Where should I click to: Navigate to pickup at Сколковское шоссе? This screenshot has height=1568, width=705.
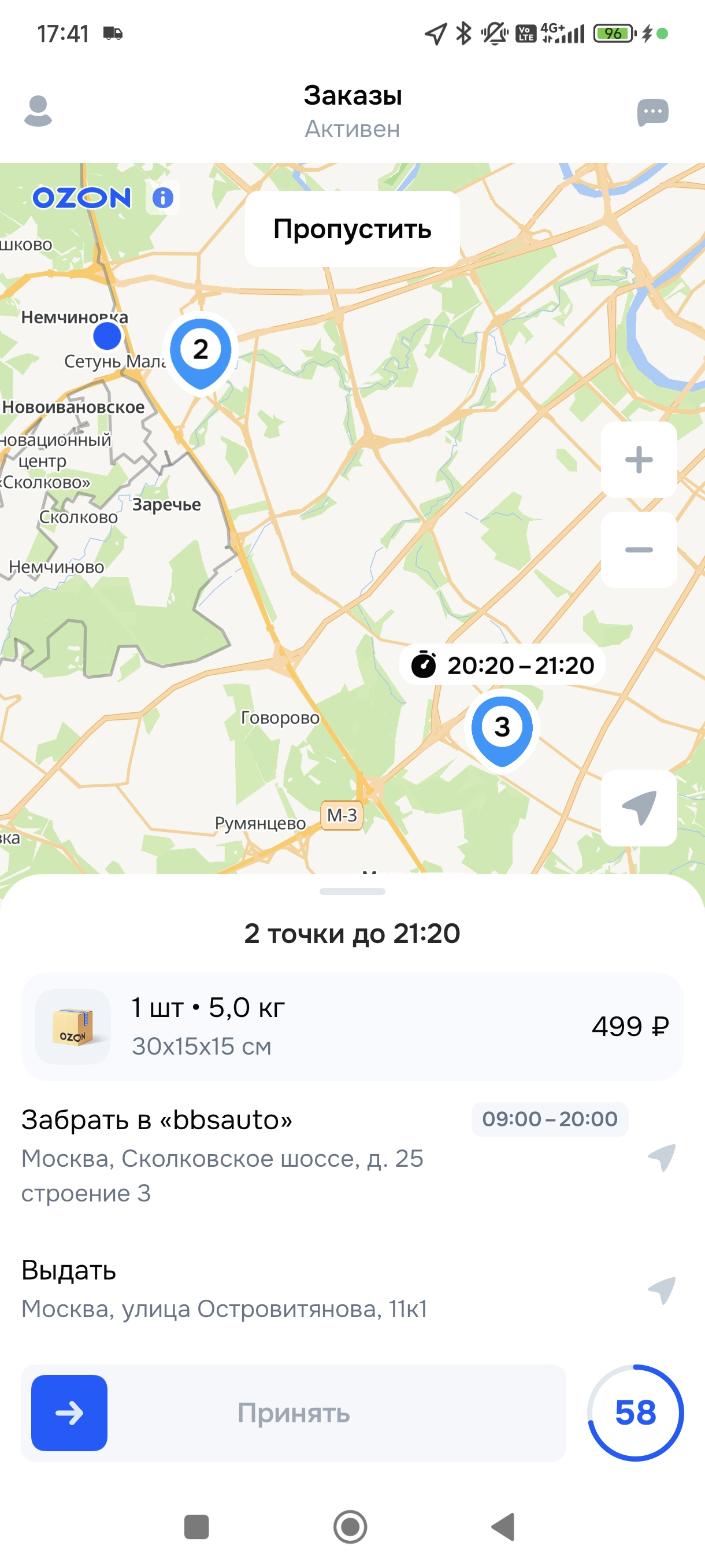(662, 1156)
